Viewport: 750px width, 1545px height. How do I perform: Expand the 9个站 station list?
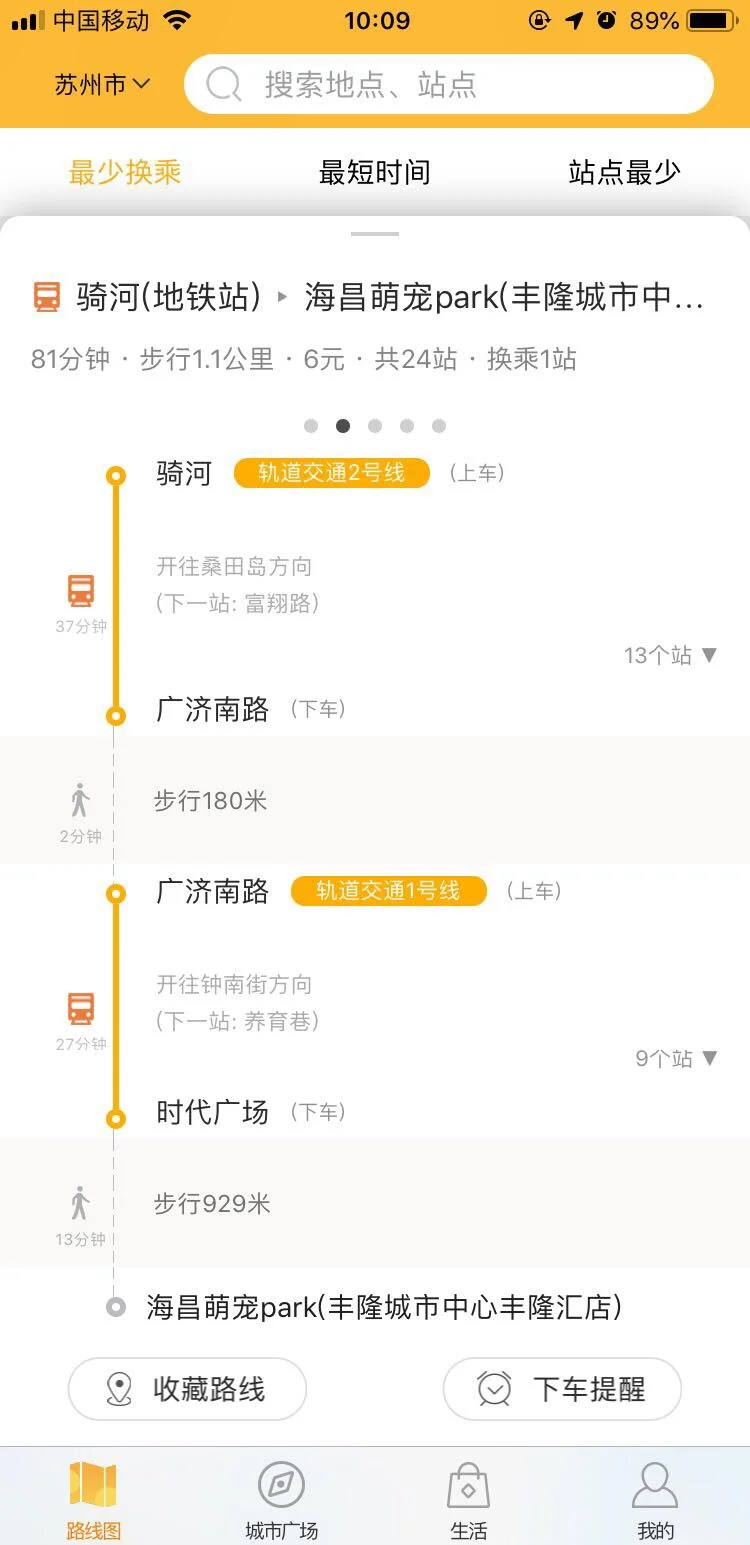click(x=676, y=1058)
